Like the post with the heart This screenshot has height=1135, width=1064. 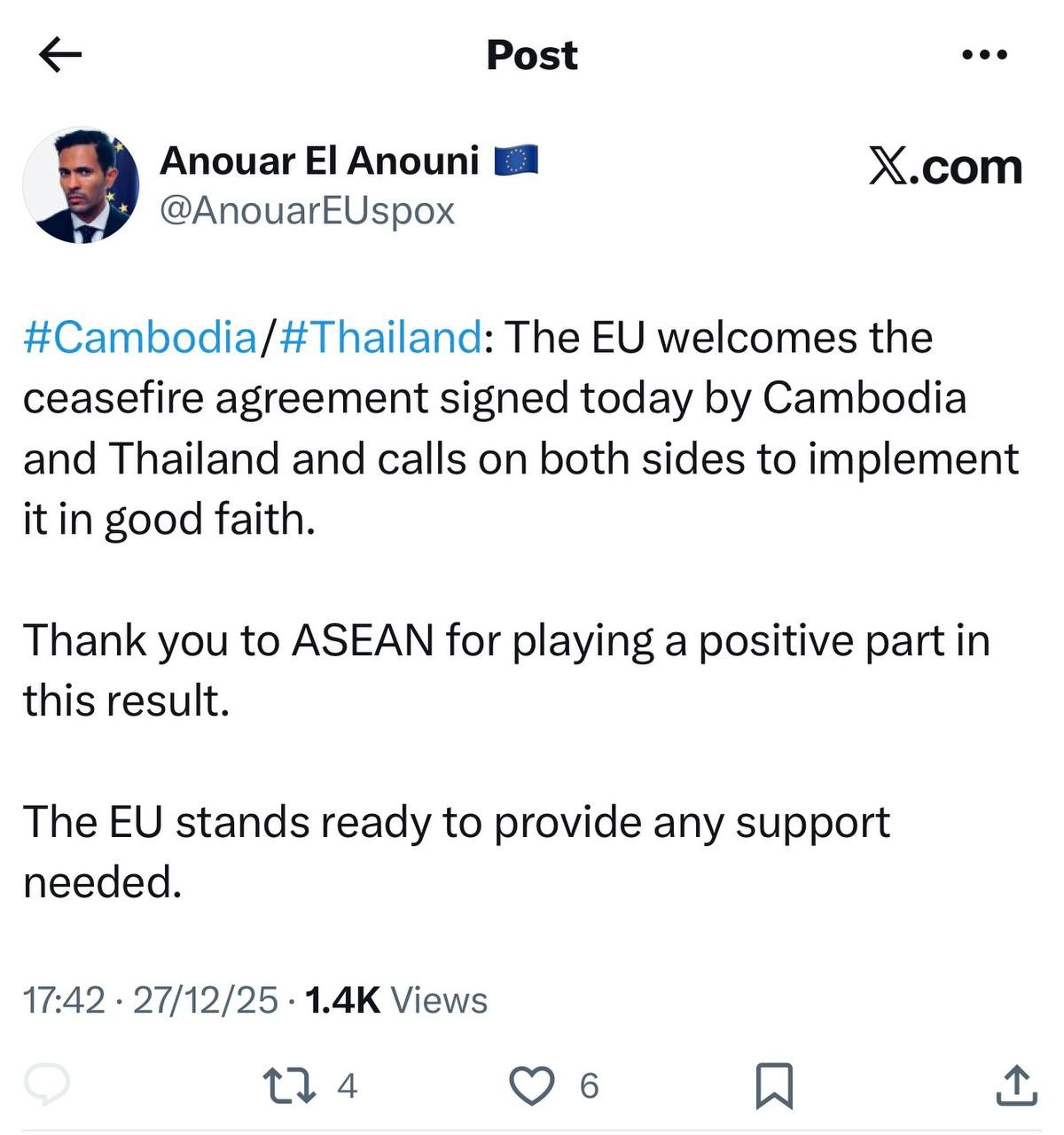pos(532,1085)
